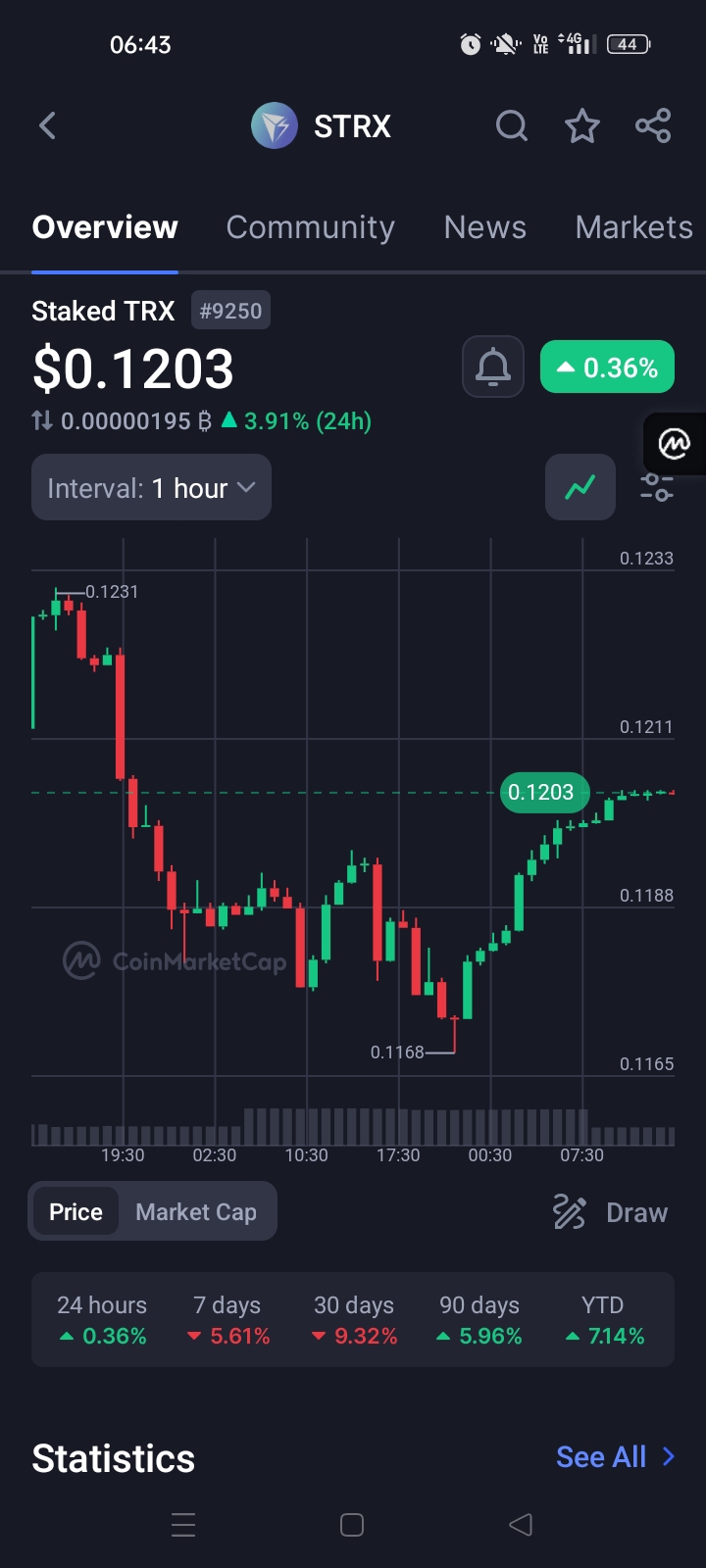Screen dimensions: 706x1568
Task: Select the Market Cap chart option
Action: pyautogui.click(x=196, y=1212)
